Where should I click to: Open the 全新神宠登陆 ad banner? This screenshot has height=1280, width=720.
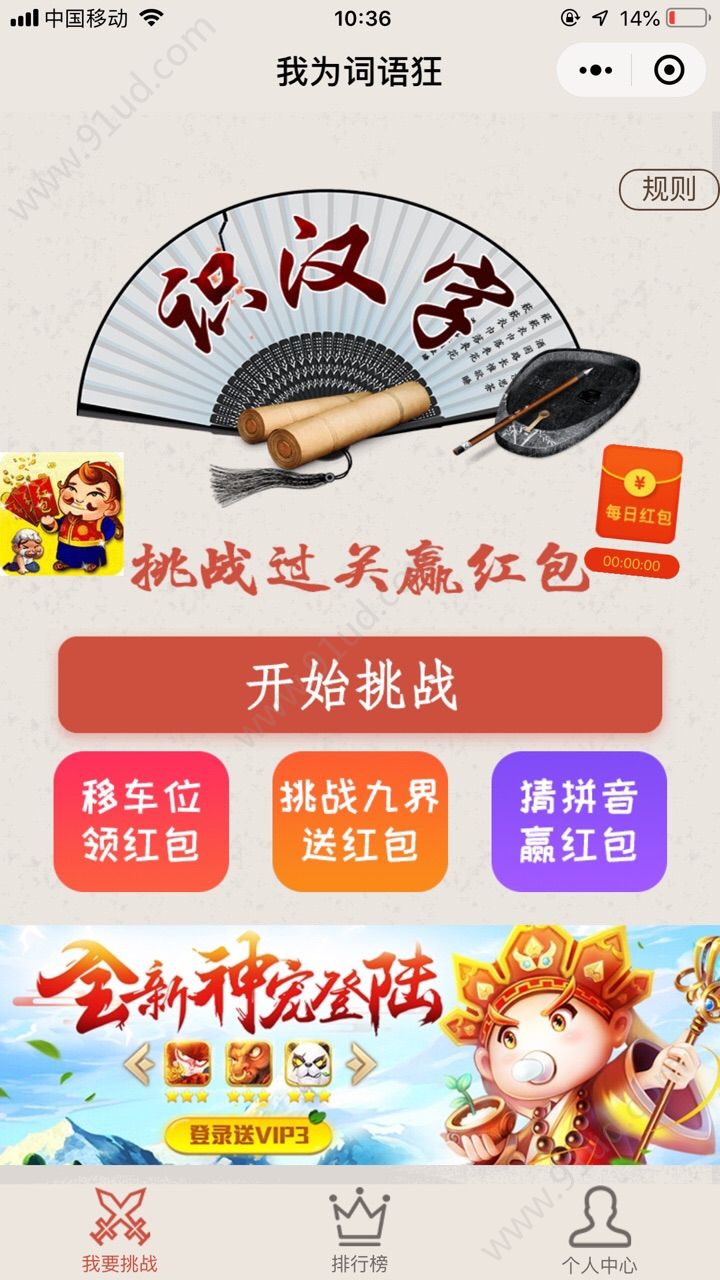point(360,1044)
